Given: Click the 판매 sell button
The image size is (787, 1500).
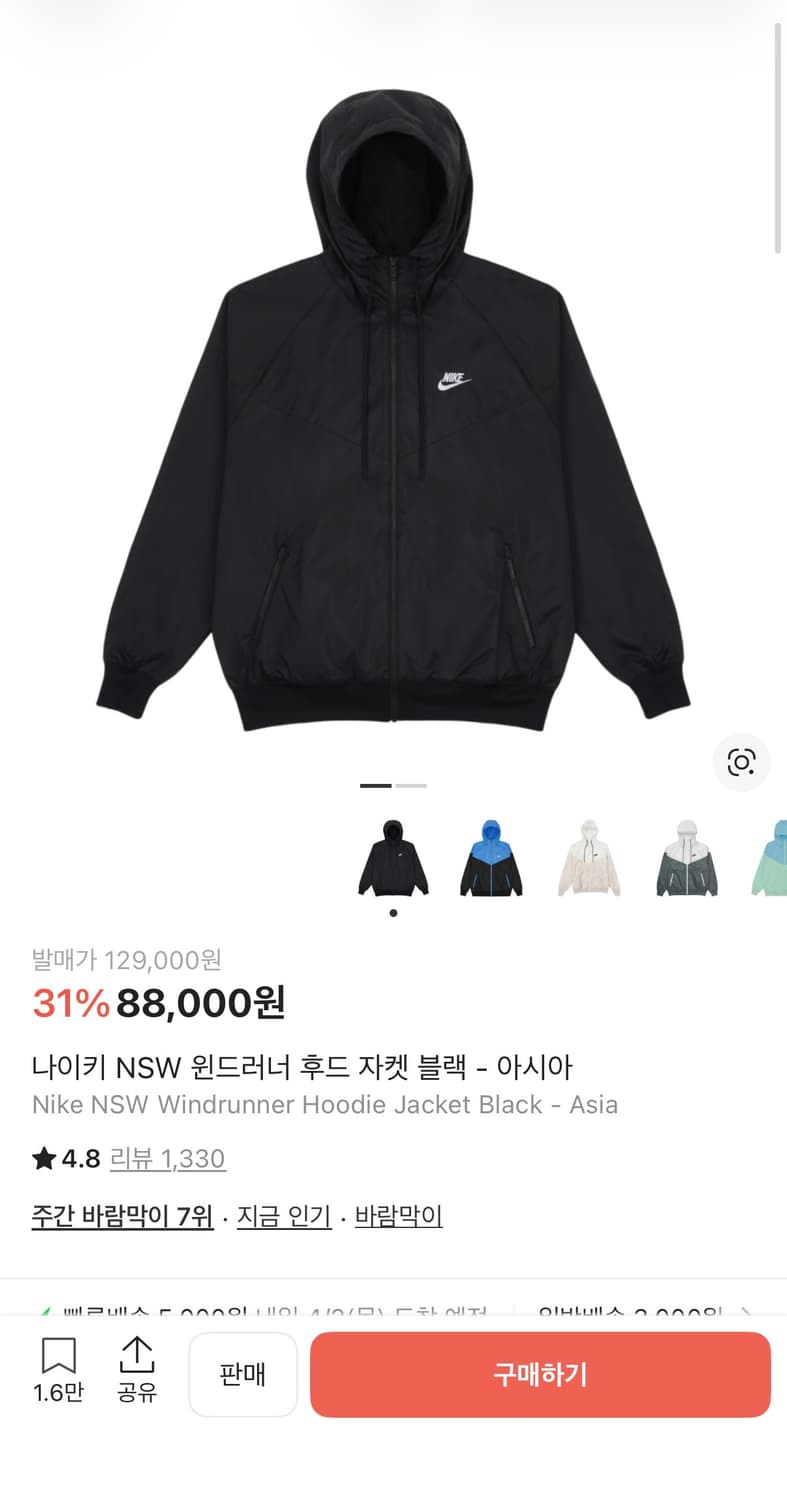Looking at the screenshot, I should coord(243,1375).
